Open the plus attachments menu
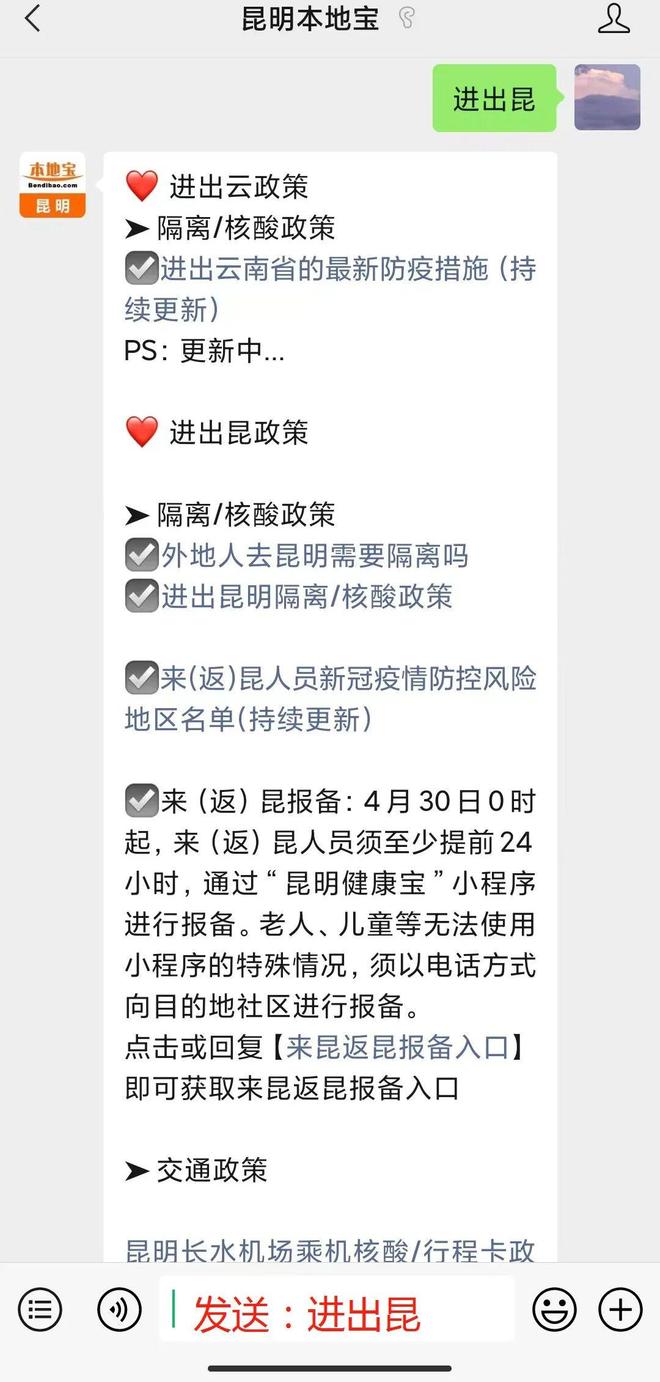Screen dimensions: 660x1382 pyautogui.click(x=620, y=1309)
